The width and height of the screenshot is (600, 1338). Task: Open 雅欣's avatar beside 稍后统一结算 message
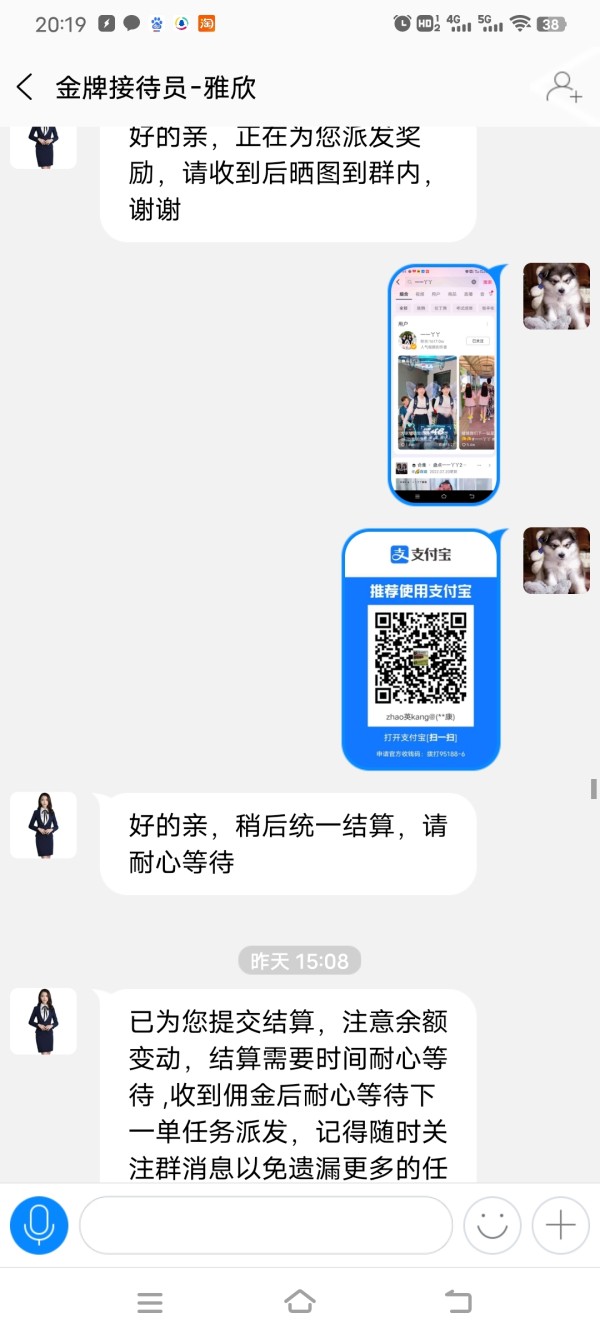pyautogui.click(x=43, y=825)
